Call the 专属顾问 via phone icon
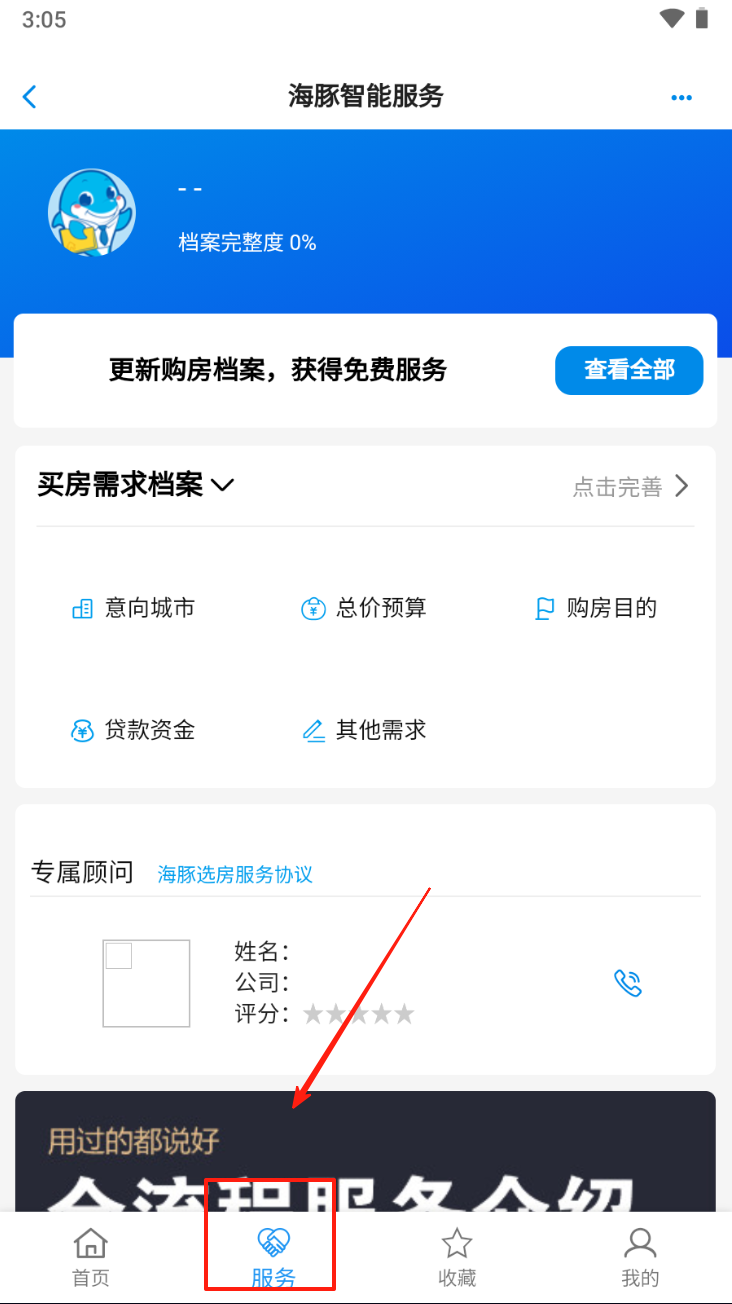The width and height of the screenshot is (732, 1304). (627, 983)
